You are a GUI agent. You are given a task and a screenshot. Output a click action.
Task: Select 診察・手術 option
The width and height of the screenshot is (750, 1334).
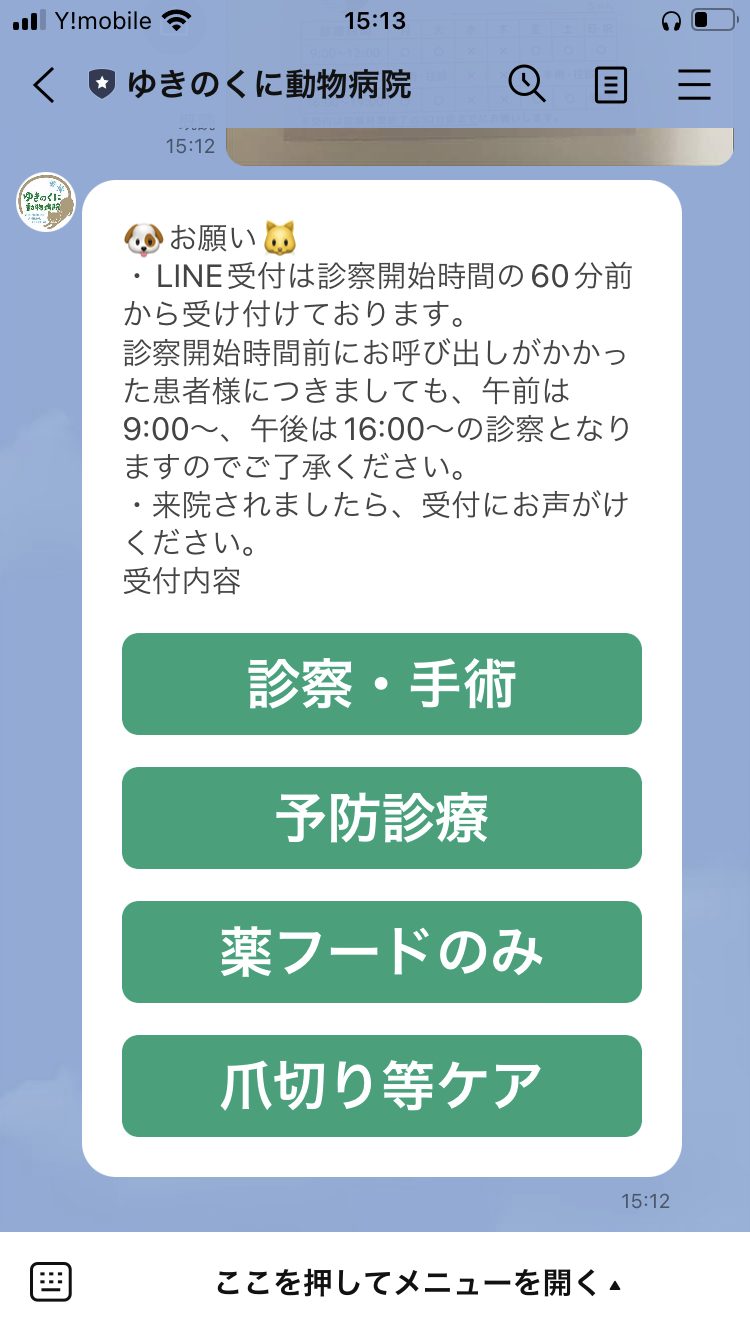[x=382, y=684]
